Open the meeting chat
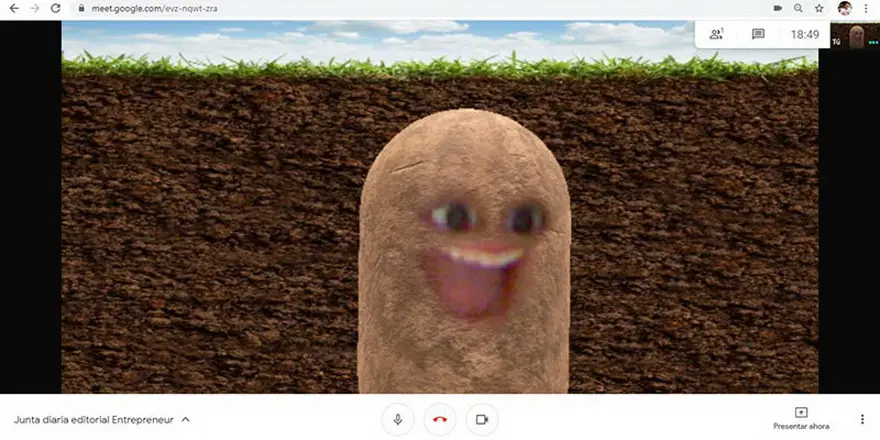Screen dimensions: 880x440 758,34
